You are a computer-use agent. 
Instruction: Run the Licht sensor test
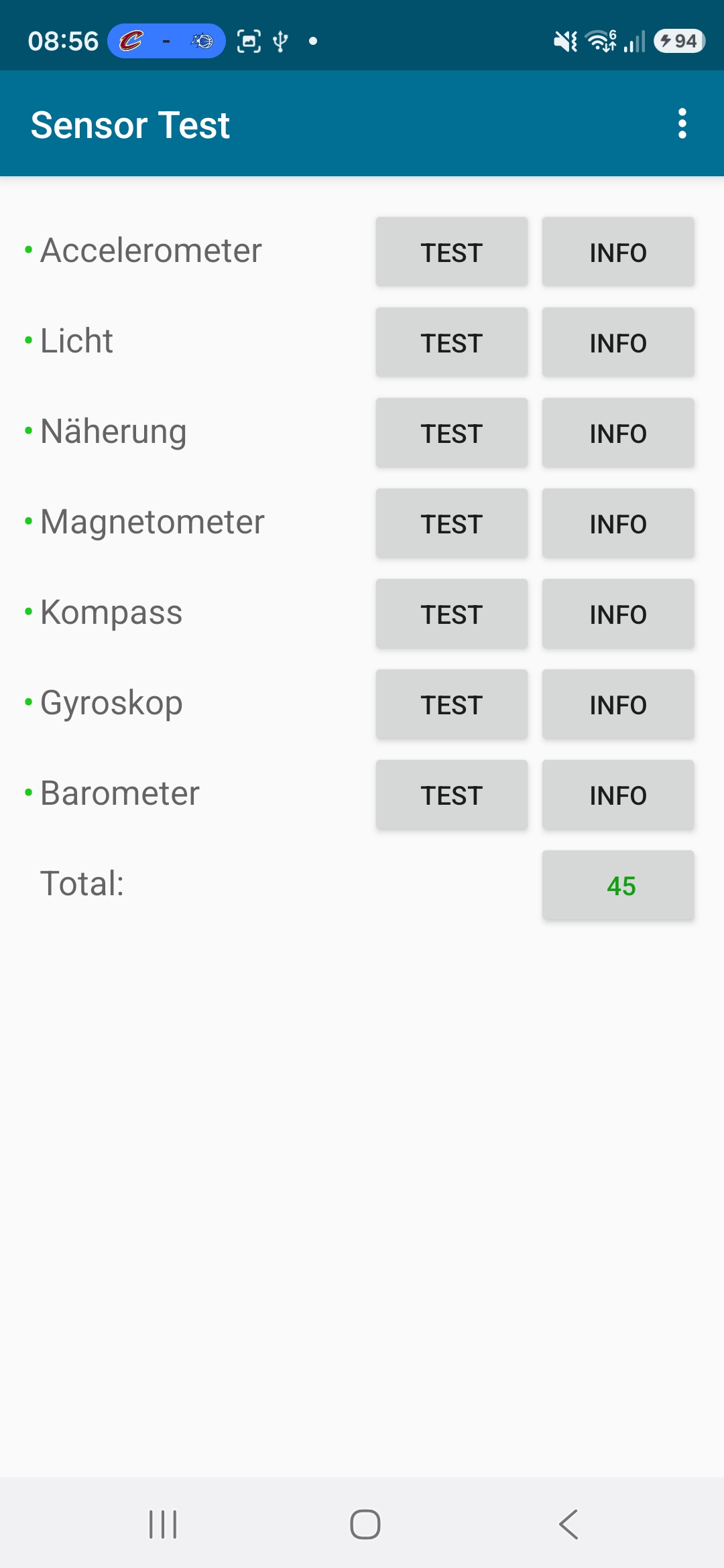pyautogui.click(x=451, y=343)
